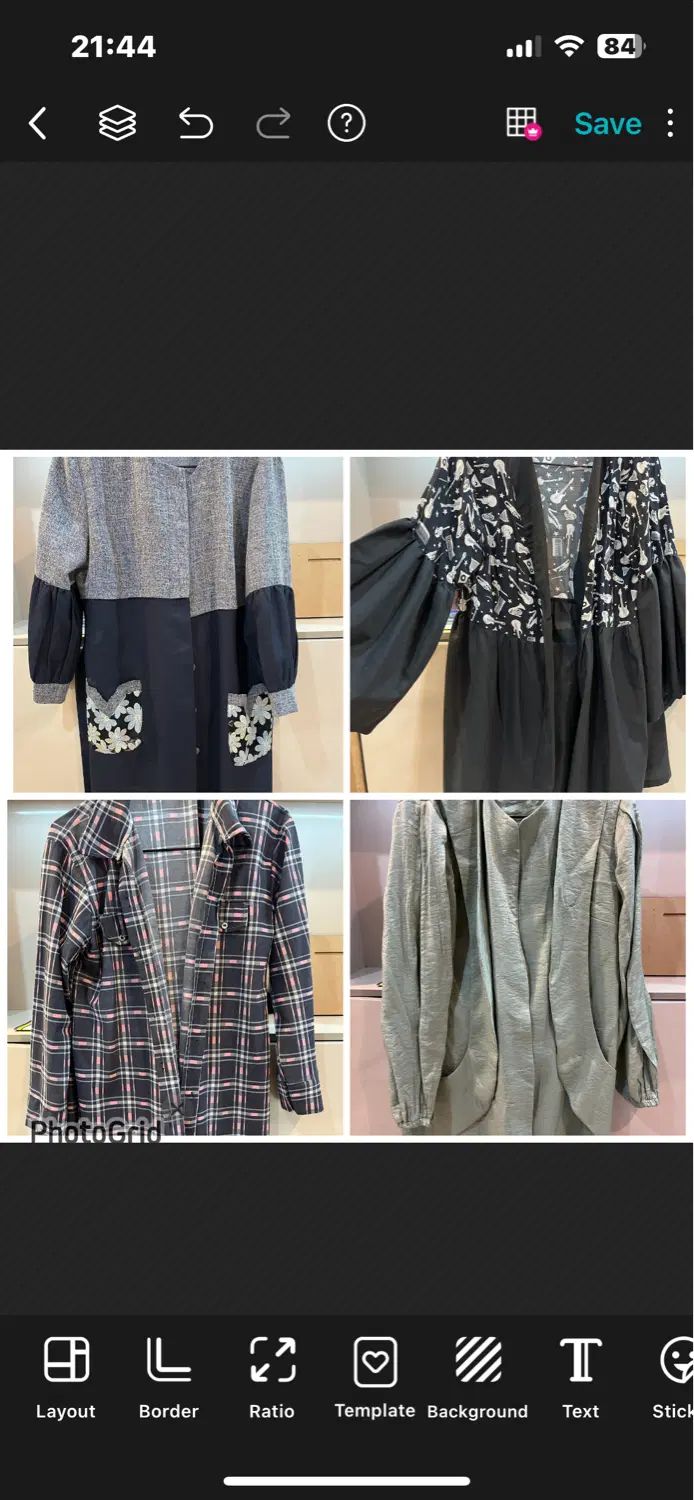Open the Border tool
This screenshot has height=1500, width=694.
point(168,1377)
